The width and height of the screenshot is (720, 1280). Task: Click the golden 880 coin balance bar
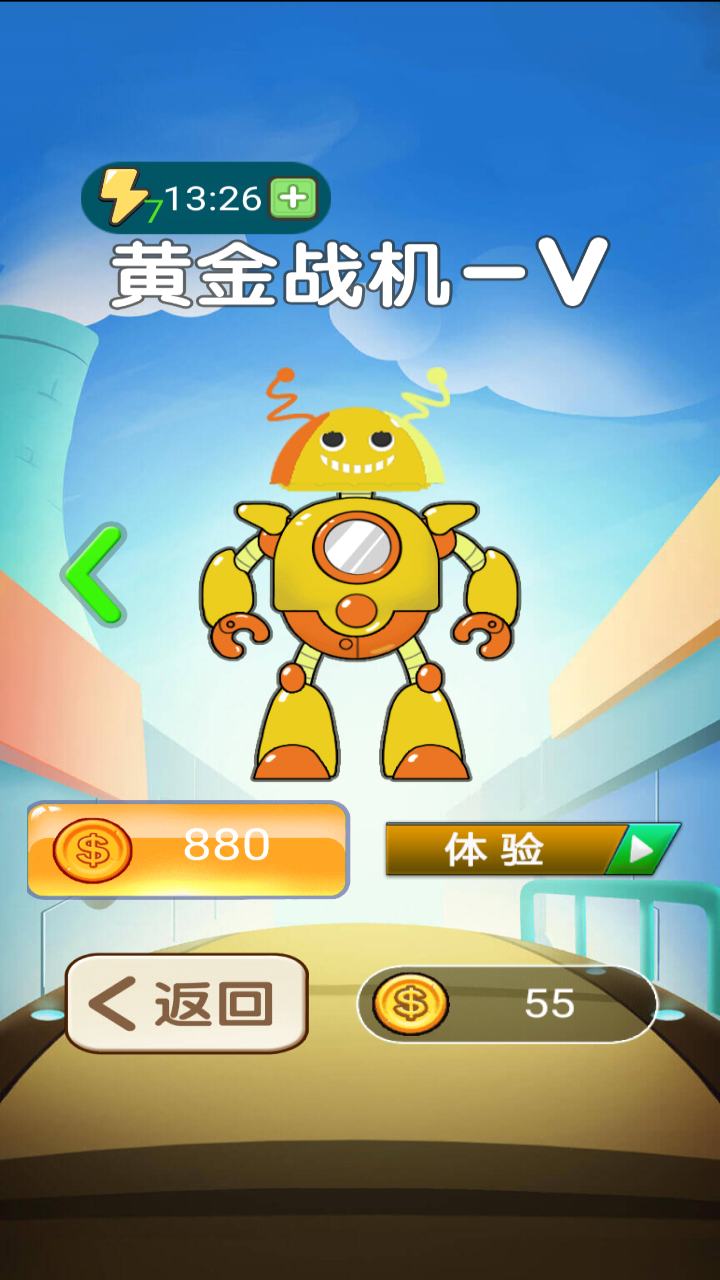point(190,851)
